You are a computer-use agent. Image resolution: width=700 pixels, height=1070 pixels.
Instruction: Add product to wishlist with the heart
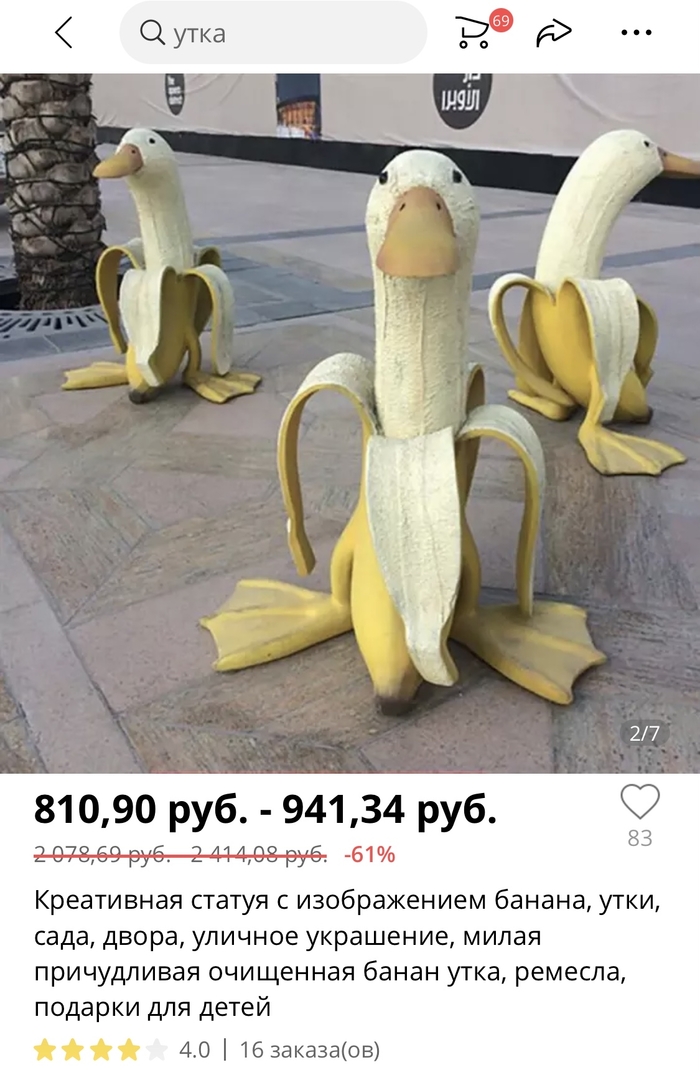point(640,802)
